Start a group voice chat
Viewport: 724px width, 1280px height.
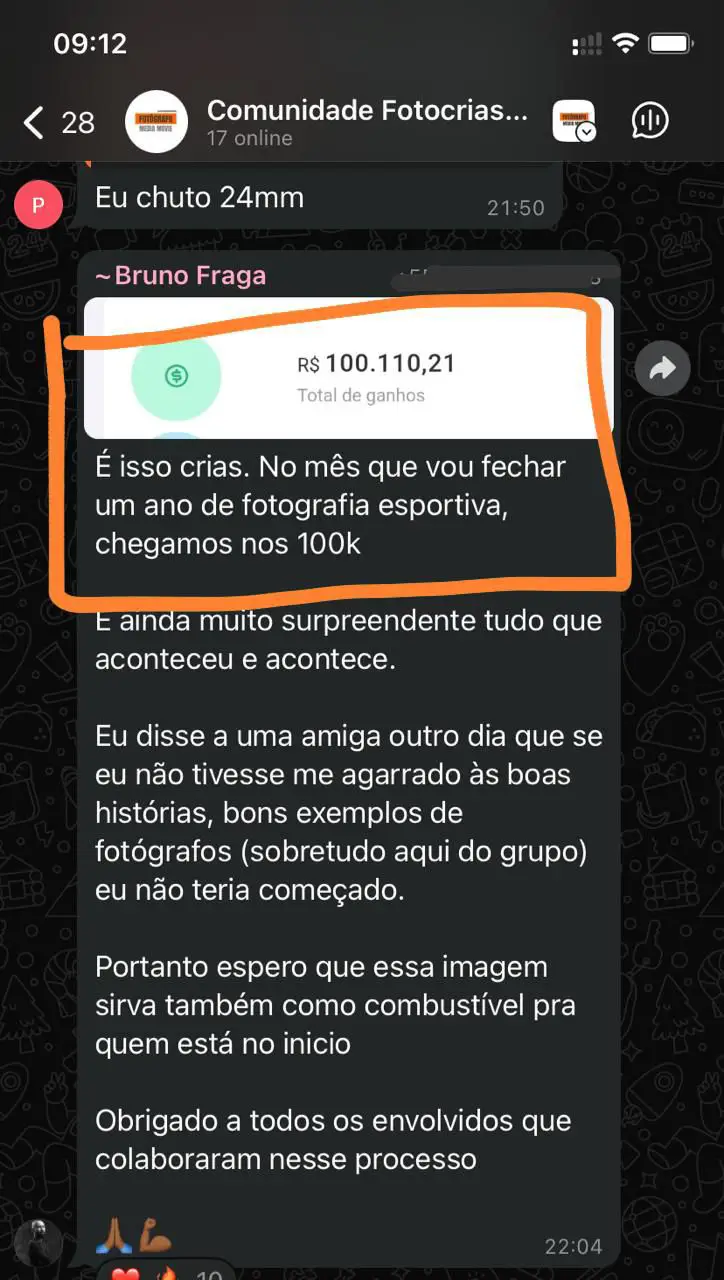pos(650,122)
